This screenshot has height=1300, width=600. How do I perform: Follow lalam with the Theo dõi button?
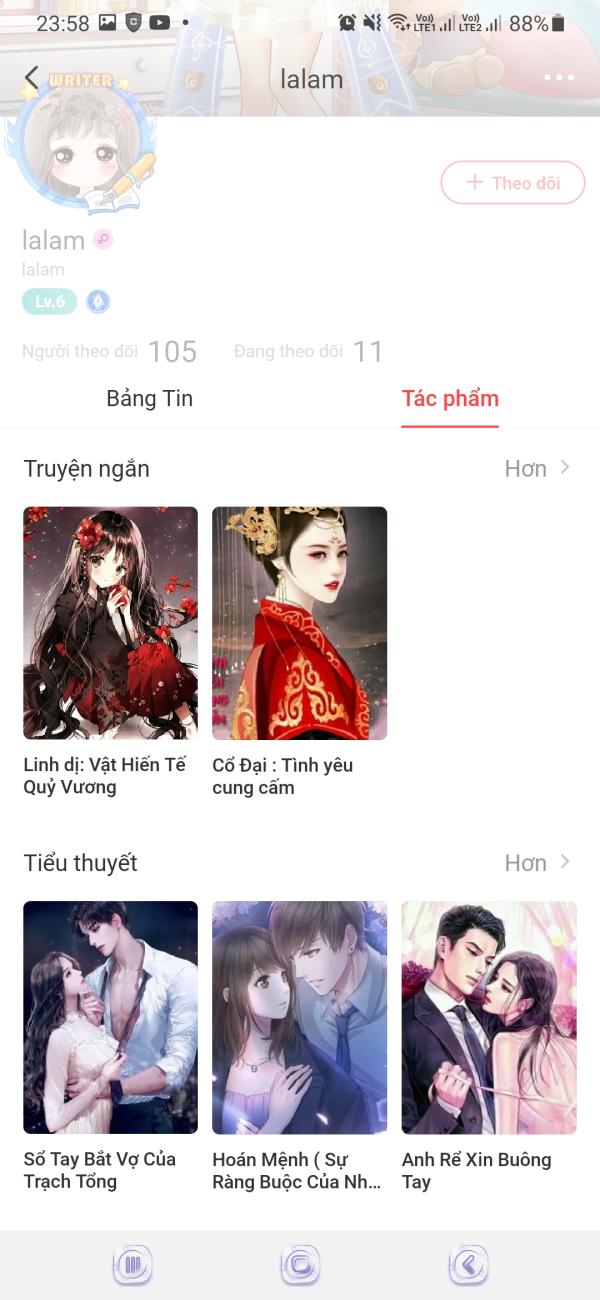513,183
